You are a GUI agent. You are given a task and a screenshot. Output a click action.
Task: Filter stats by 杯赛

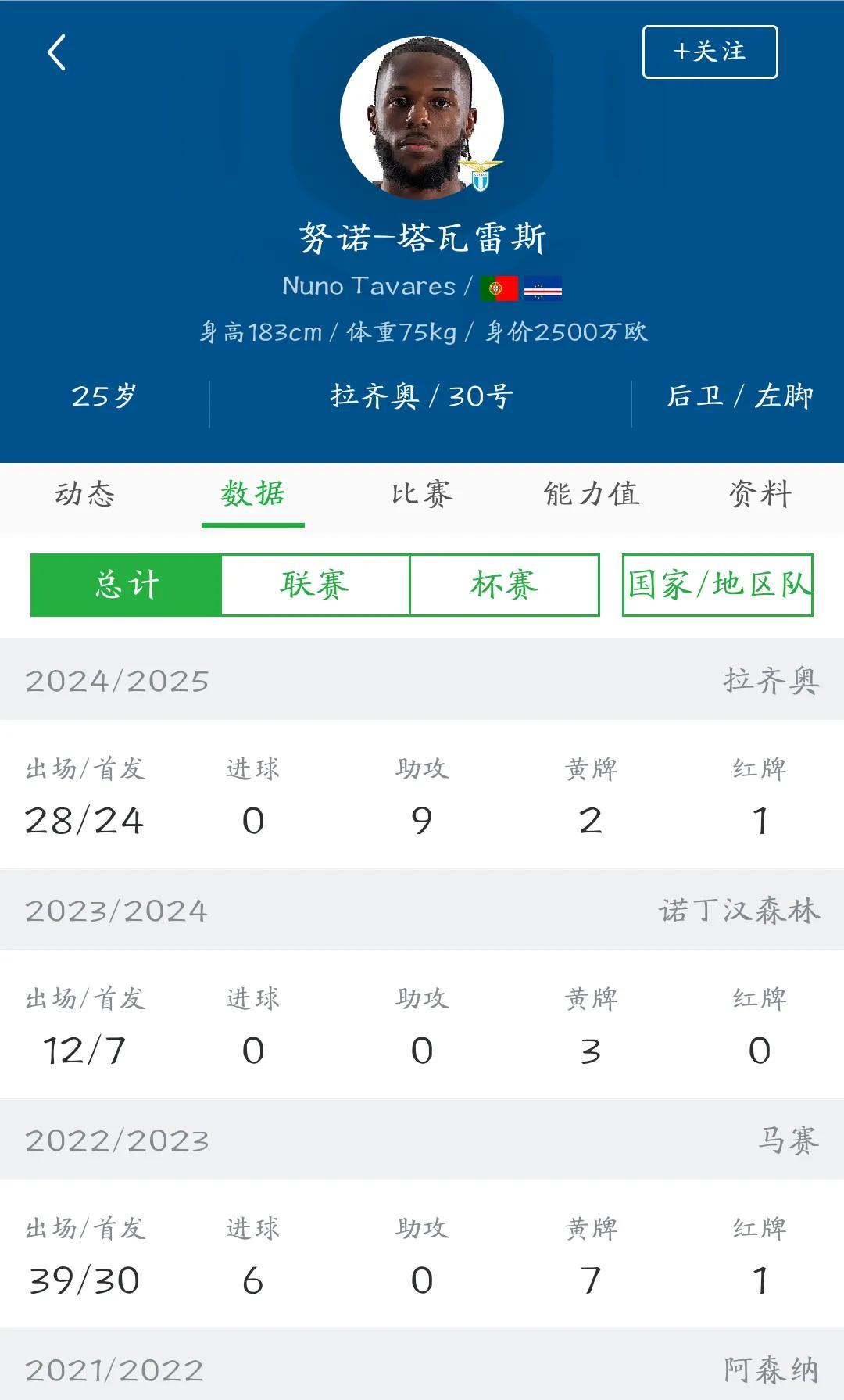(504, 585)
